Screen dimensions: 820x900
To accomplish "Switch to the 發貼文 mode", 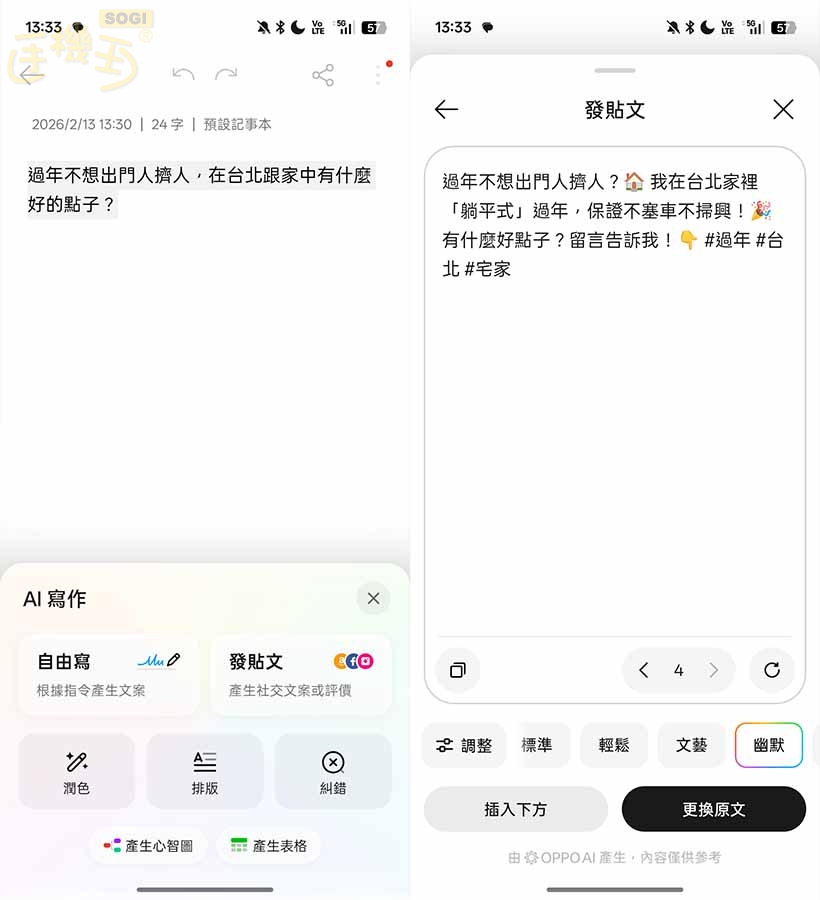I will pos(300,676).
